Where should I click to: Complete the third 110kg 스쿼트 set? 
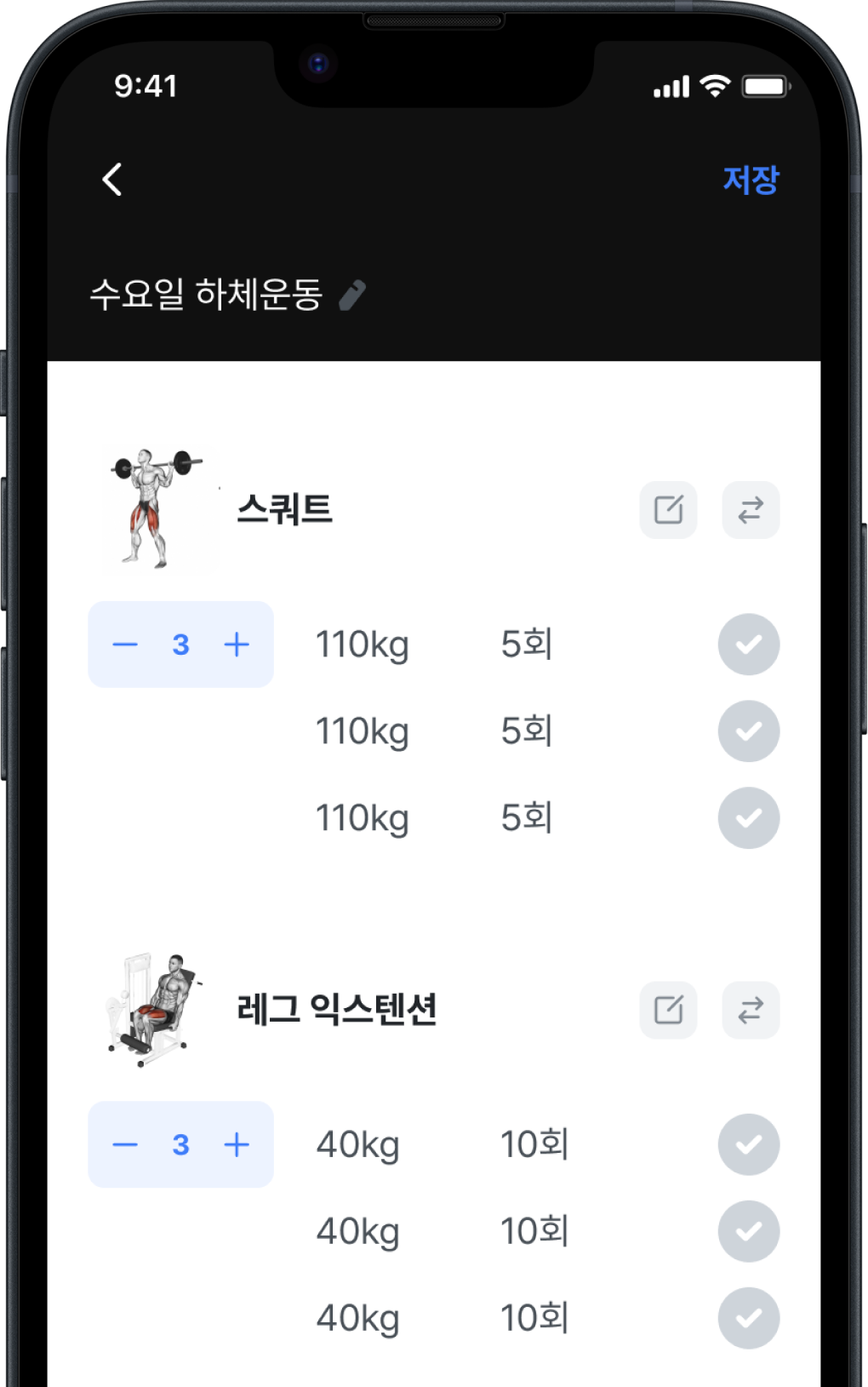point(749,818)
